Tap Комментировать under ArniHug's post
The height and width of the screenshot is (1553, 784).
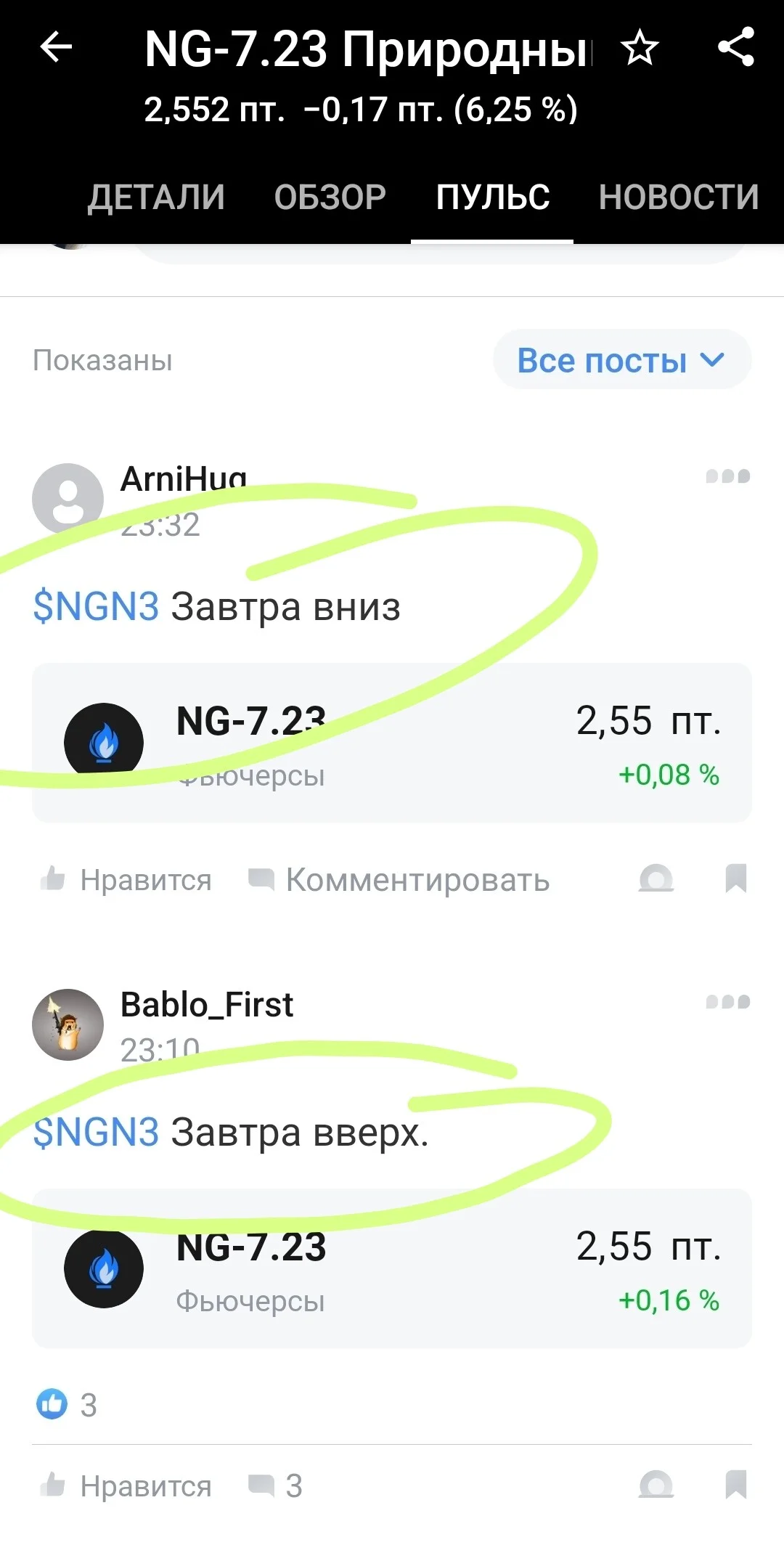click(x=399, y=879)
